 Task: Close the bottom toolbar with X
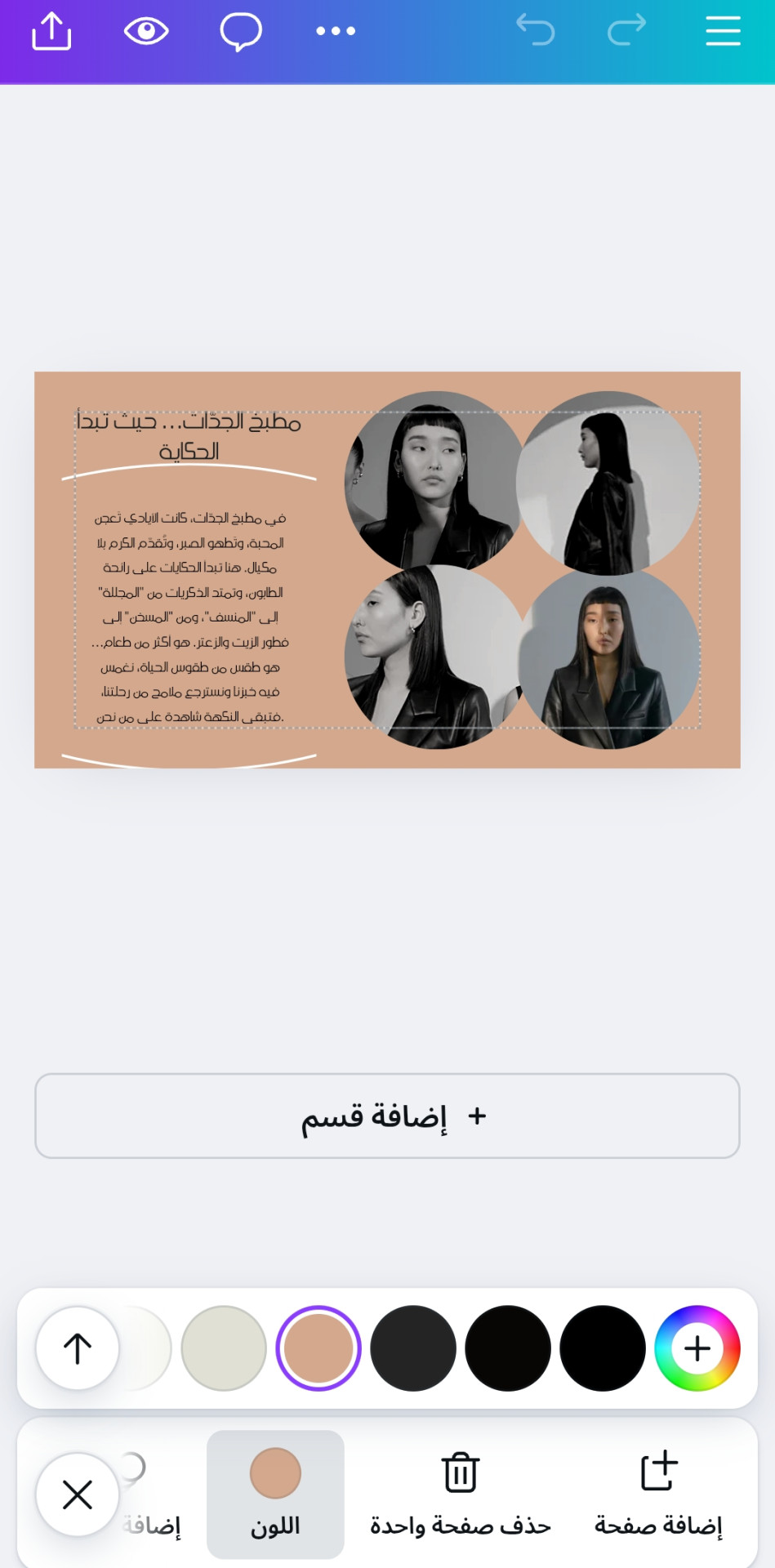pos(78,1495)
